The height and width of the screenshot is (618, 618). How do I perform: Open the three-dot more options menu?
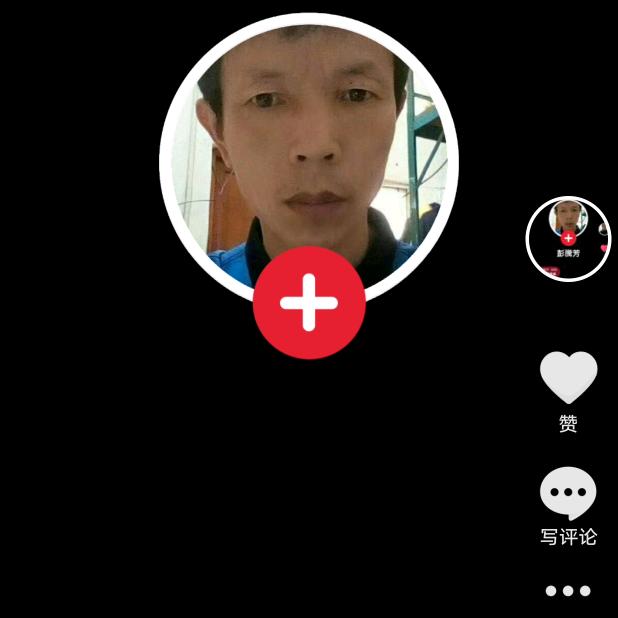568,591
